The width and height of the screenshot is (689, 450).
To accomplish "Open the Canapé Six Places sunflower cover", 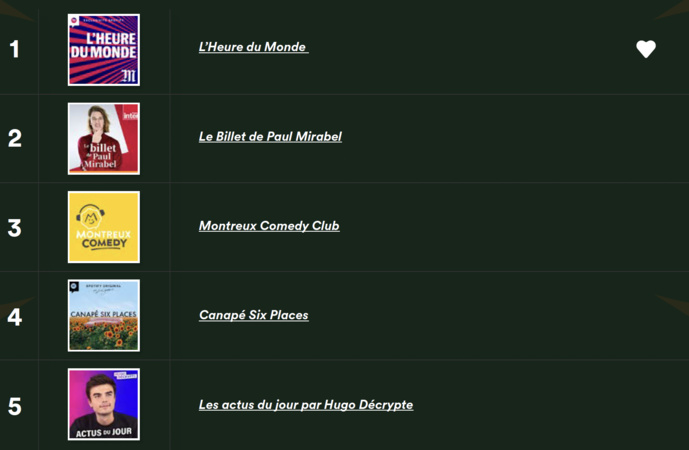I will (104, 316).
